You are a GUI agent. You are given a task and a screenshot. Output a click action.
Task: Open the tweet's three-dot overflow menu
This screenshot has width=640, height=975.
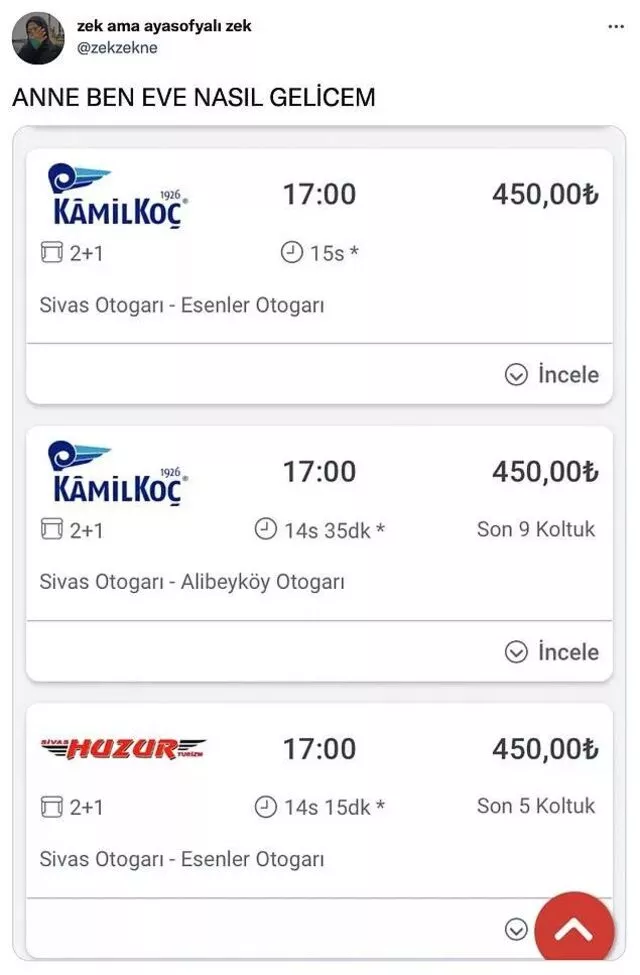click(x=615, y=27)
